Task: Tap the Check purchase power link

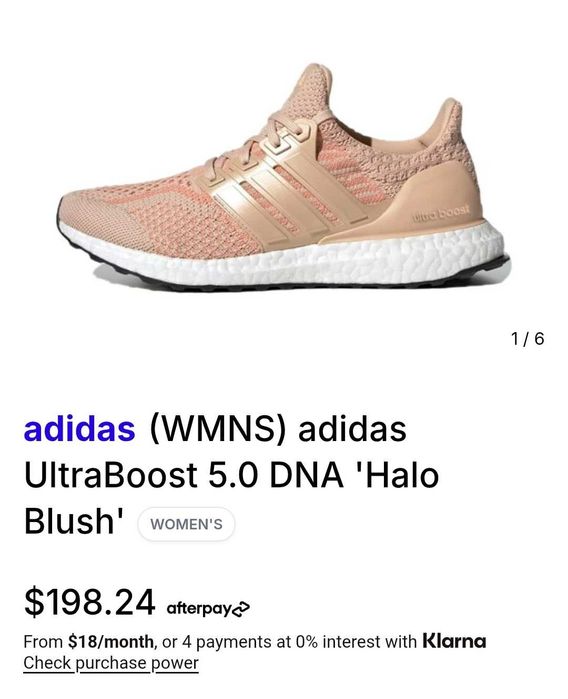Action: tap(111, 663)
